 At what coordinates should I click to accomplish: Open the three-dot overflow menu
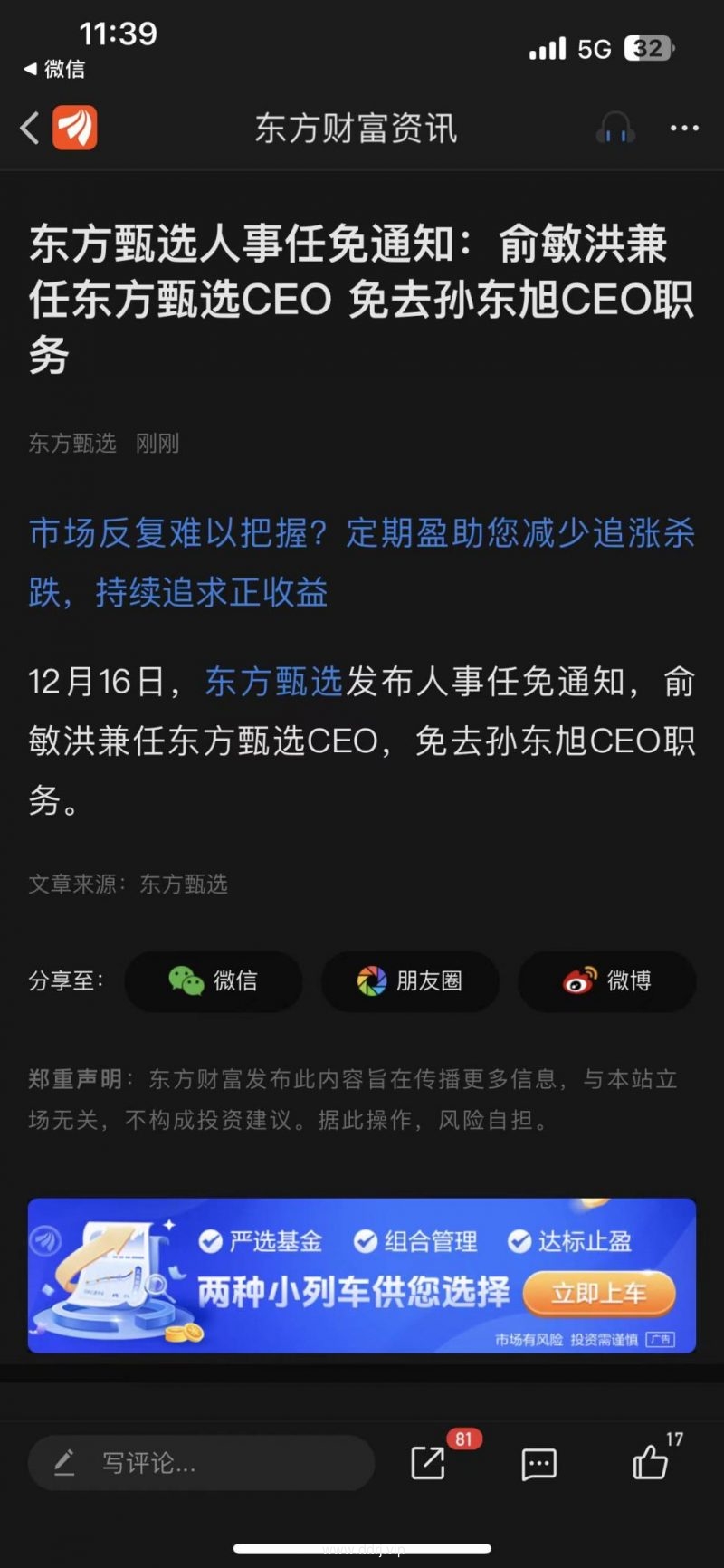click(684, 129)
